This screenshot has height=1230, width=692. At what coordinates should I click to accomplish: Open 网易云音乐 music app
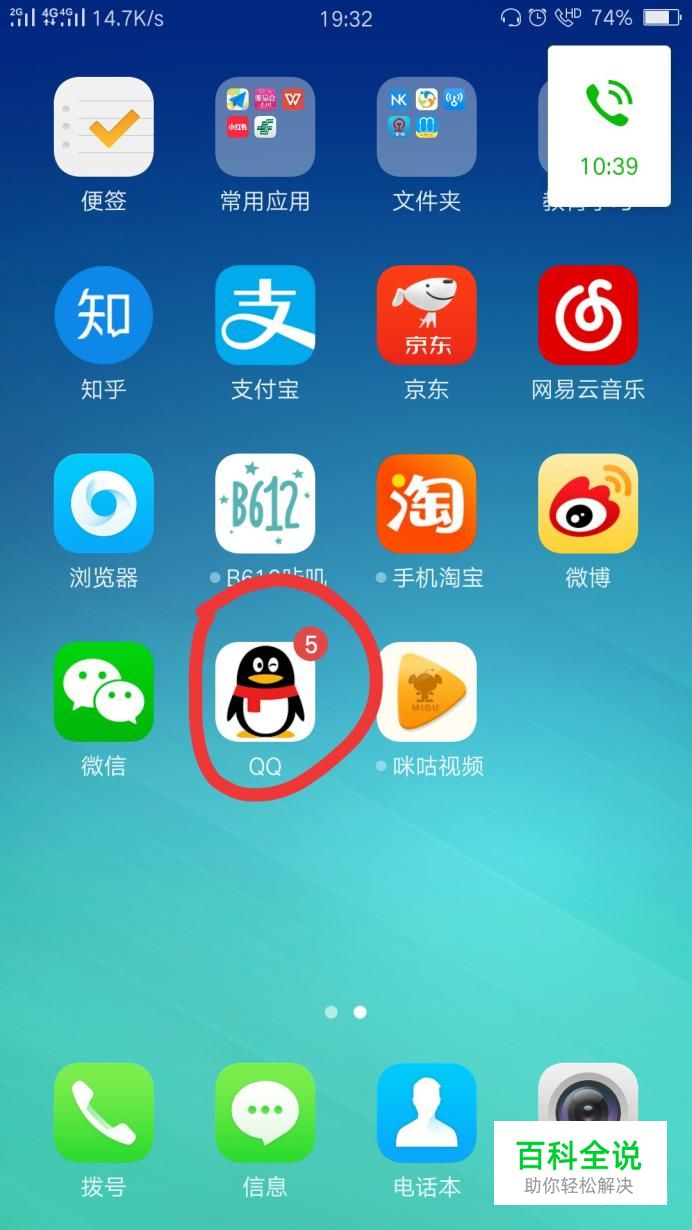click(588, 315)
